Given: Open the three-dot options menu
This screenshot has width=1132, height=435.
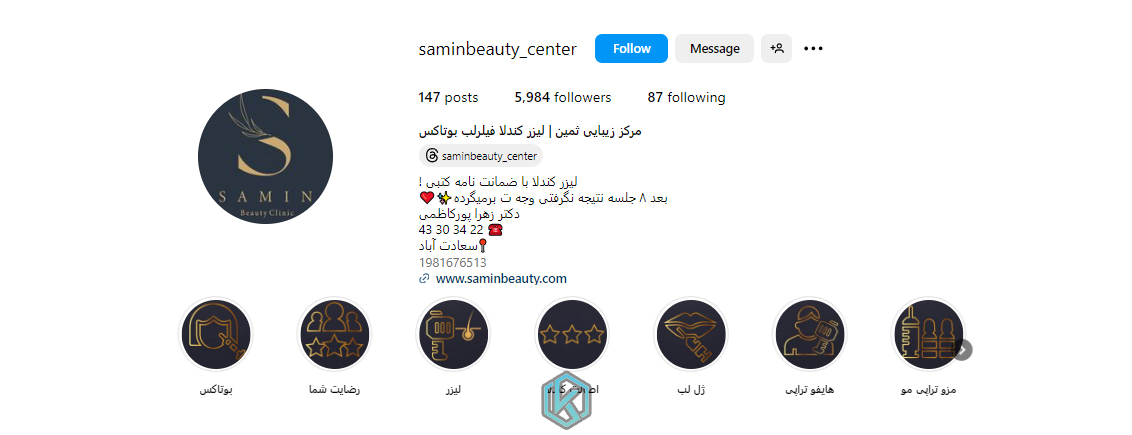Looking at the screenshot, I should click(x=813, y=48).
